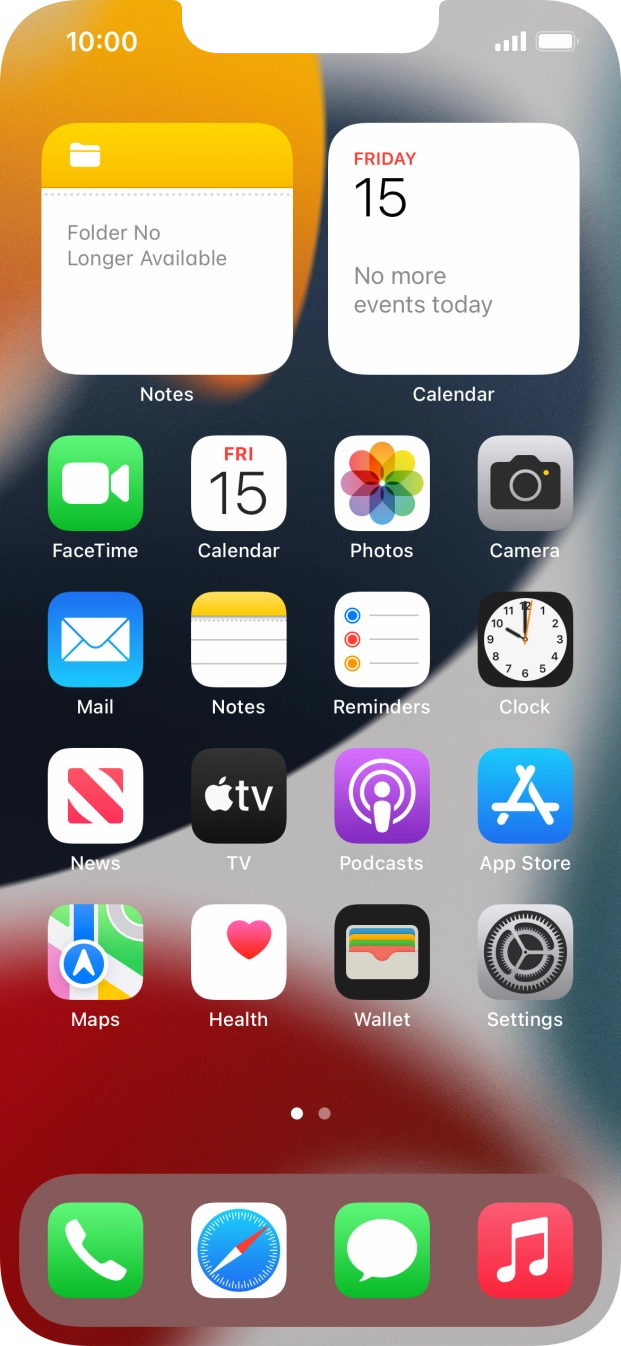Open the Phone app in the dock
Image resolution: width=621 pixels, height=1346 pixels.
point(95,1250)
